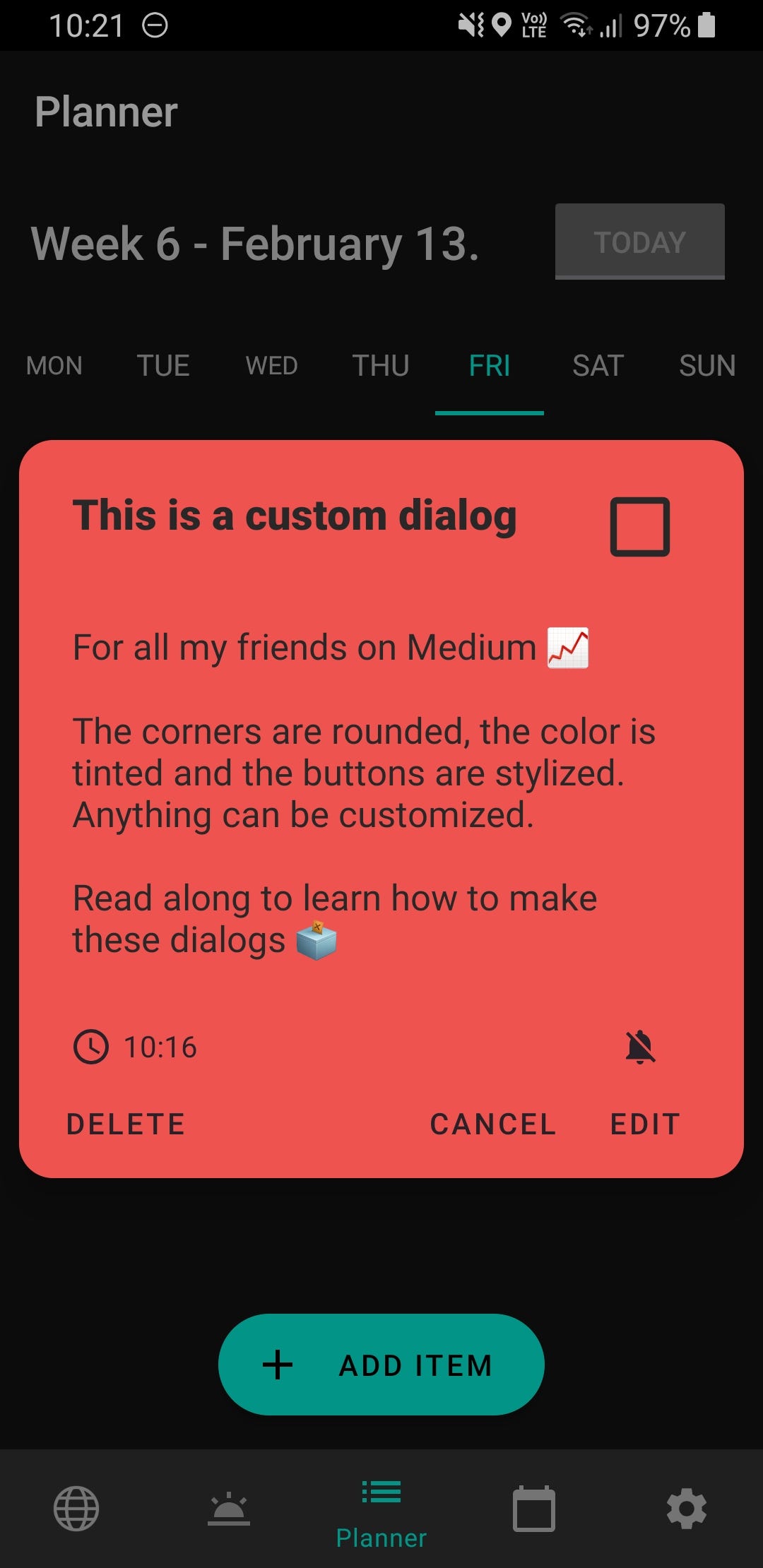This screenshot has width=763, height=1568.
Task: Cancel the custom dialog
Action: coord(492,1124)
